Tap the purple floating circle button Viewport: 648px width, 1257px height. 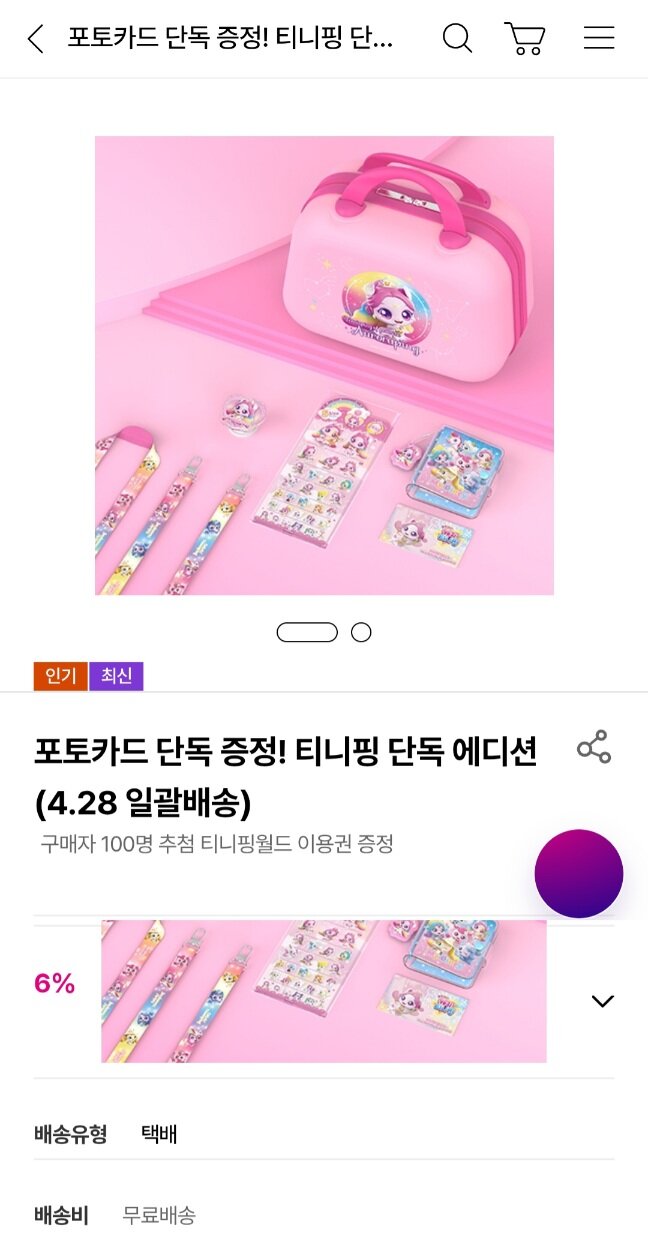click(x=578, y=873)
